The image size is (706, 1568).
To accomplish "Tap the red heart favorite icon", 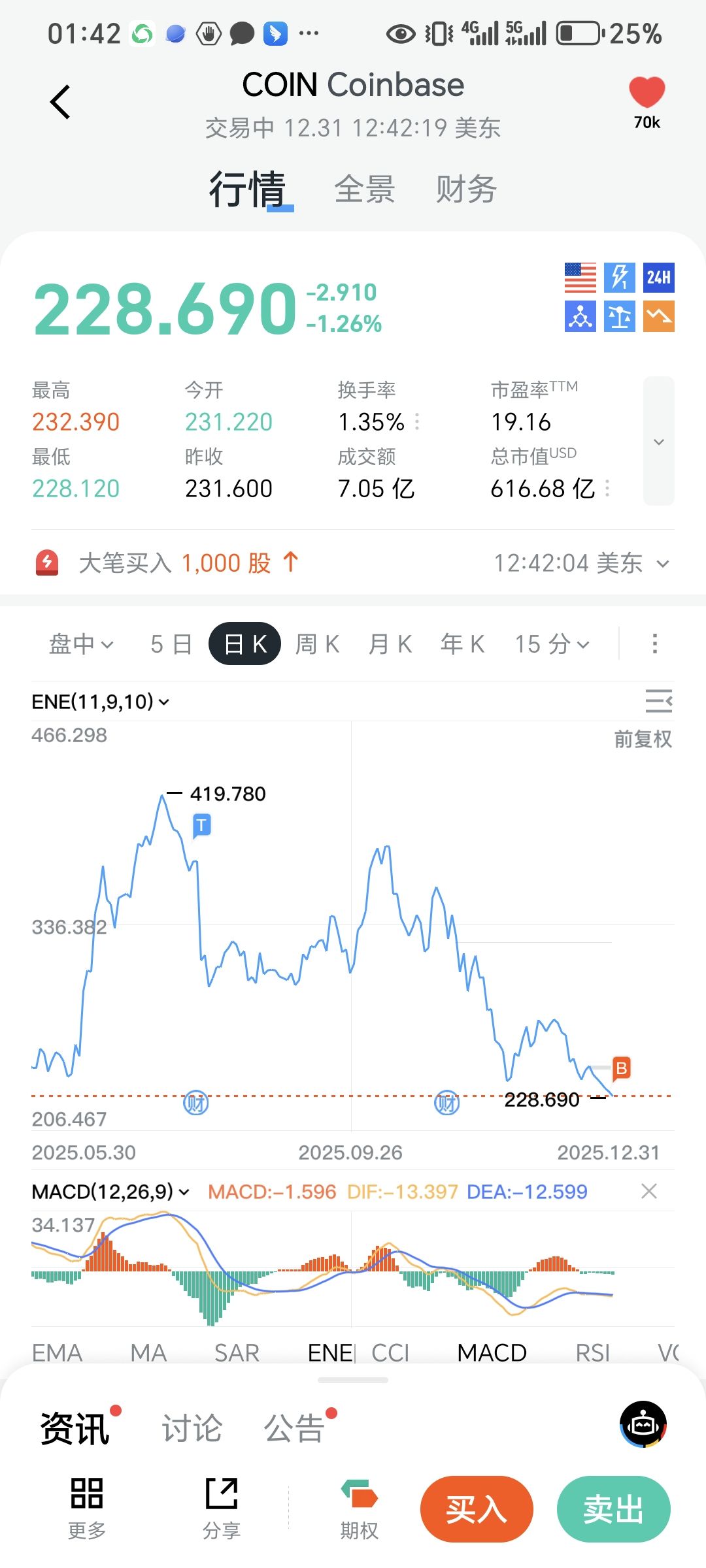I will pos(647,93).
